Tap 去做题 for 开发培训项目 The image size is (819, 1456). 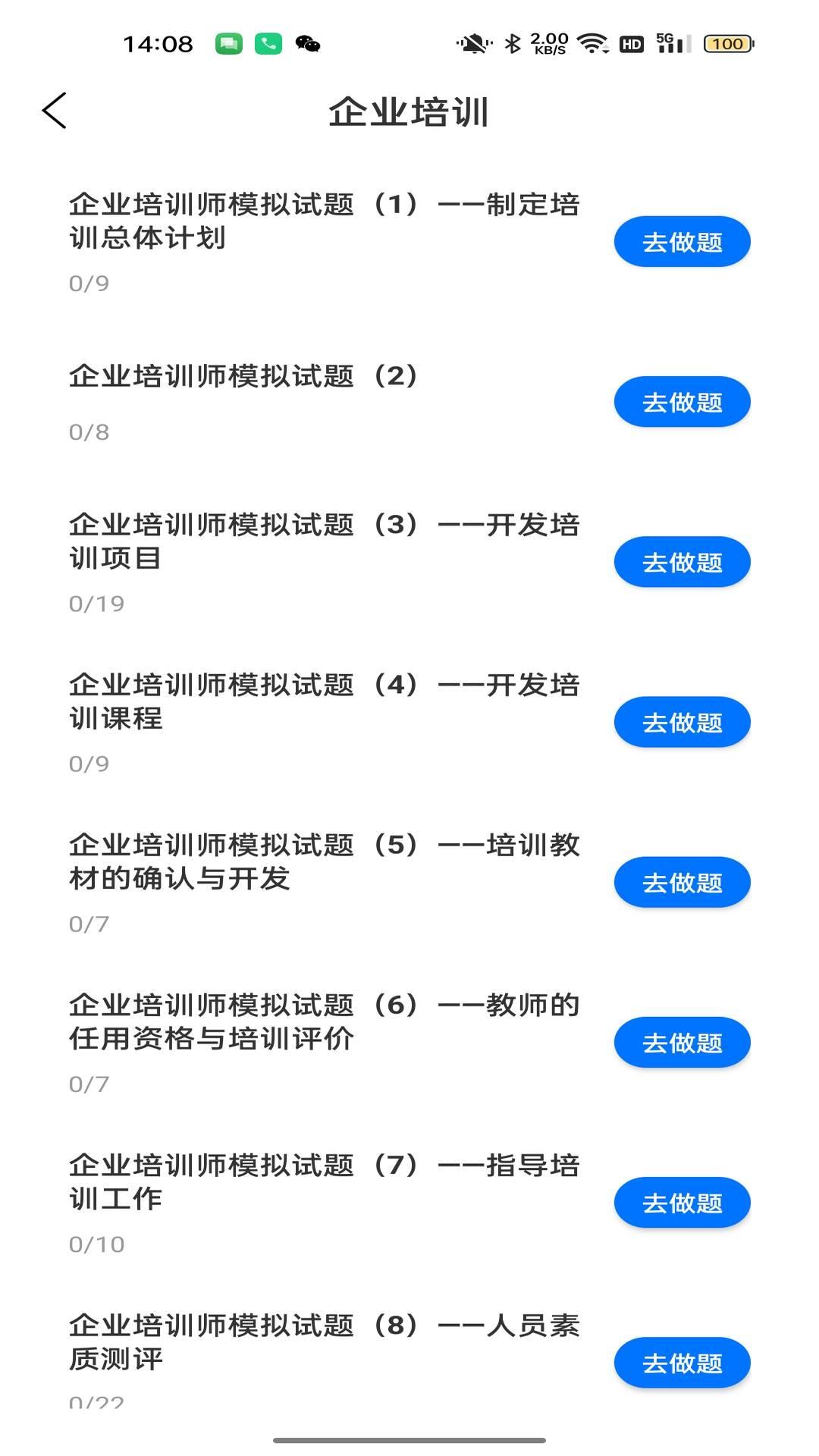681,561
